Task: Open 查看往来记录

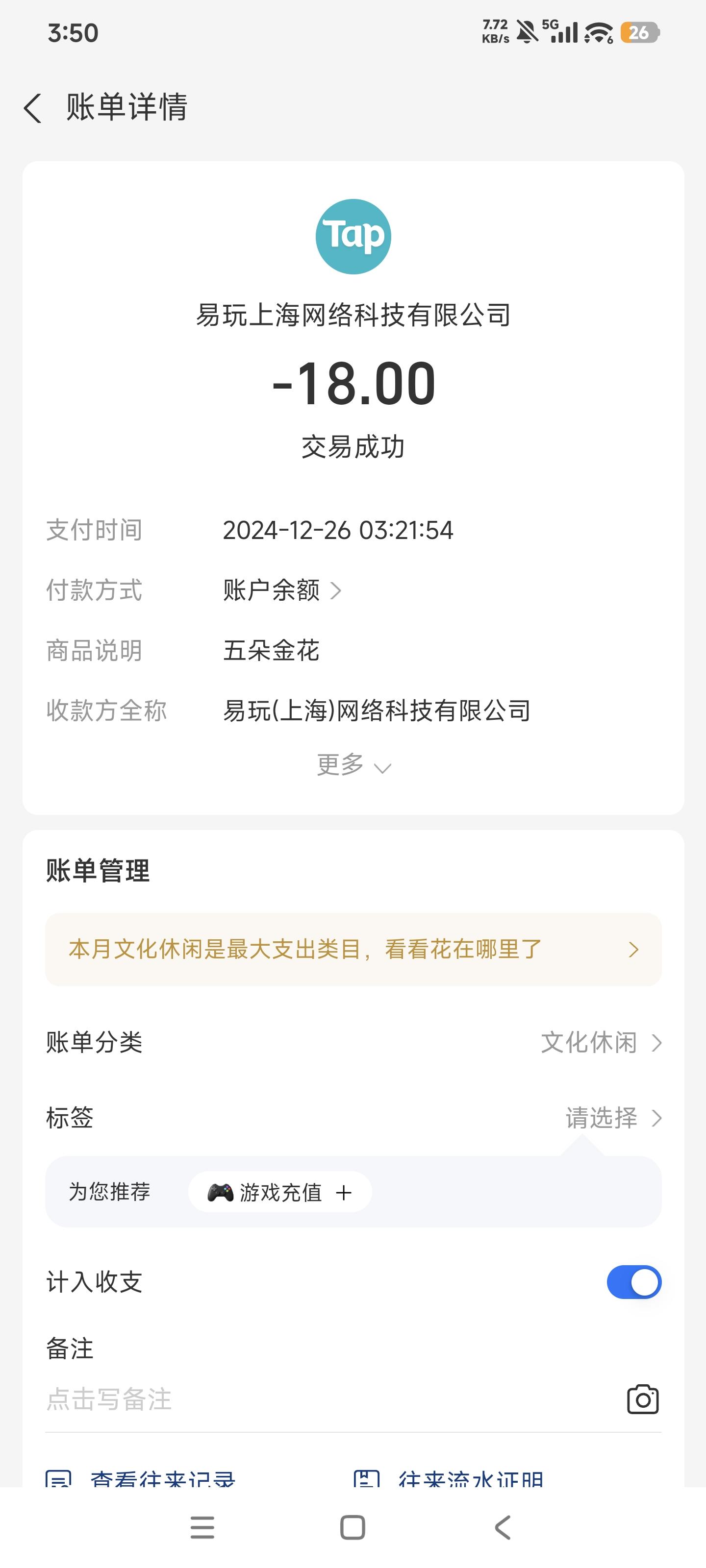Action: coord(140,1478)
